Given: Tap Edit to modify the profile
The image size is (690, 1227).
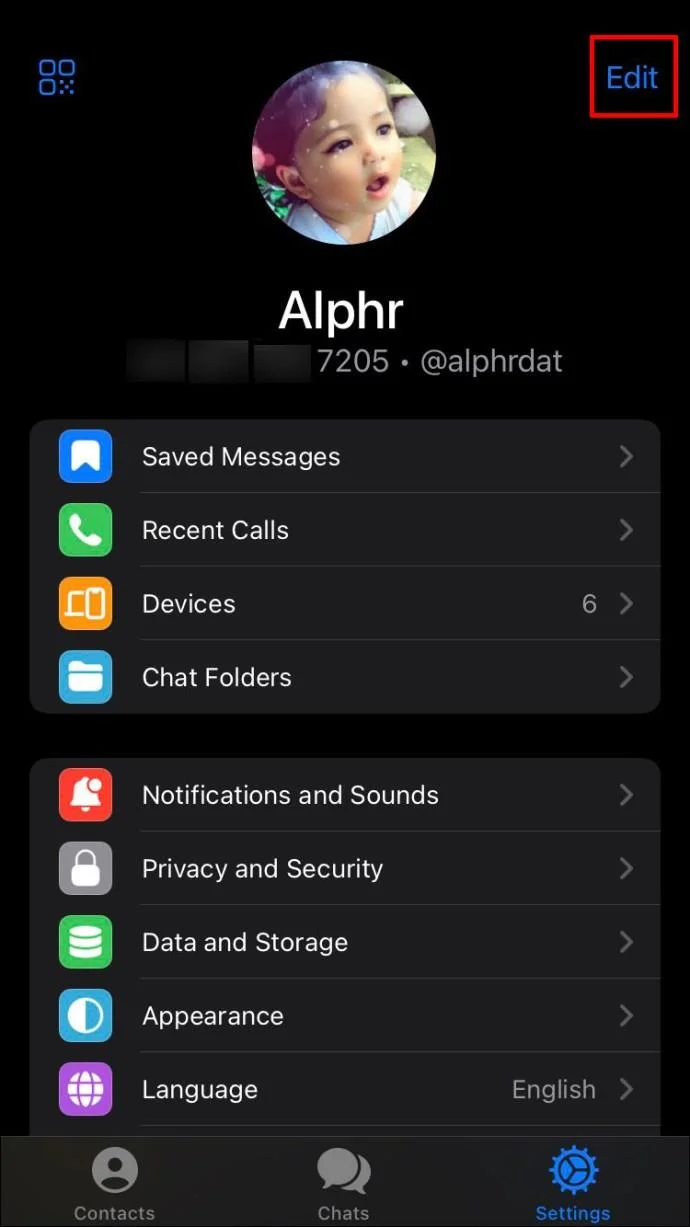Looking at the screenshot, I should point(632,77).
